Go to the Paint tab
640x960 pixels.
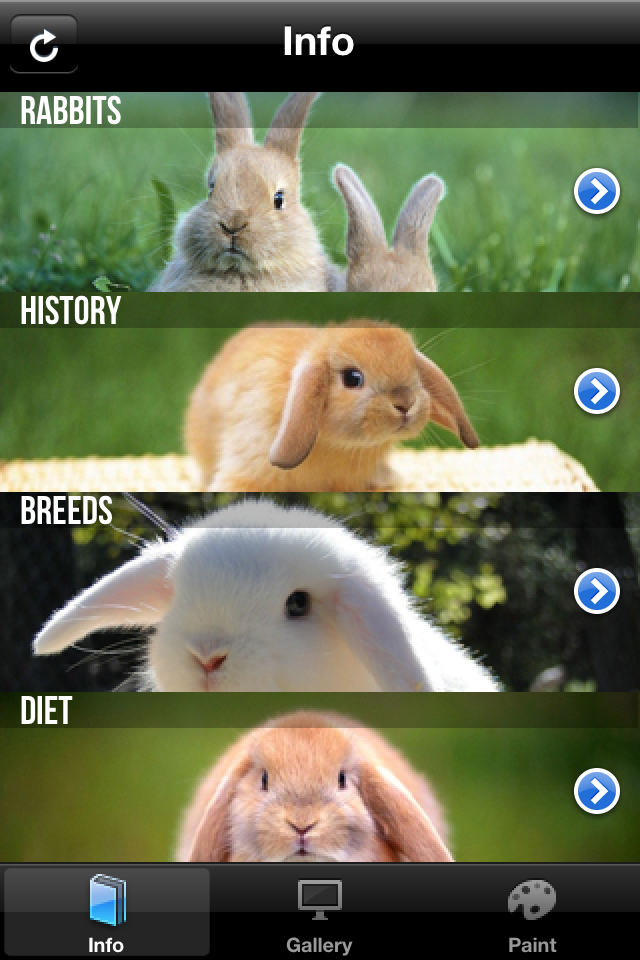[532, 912]
